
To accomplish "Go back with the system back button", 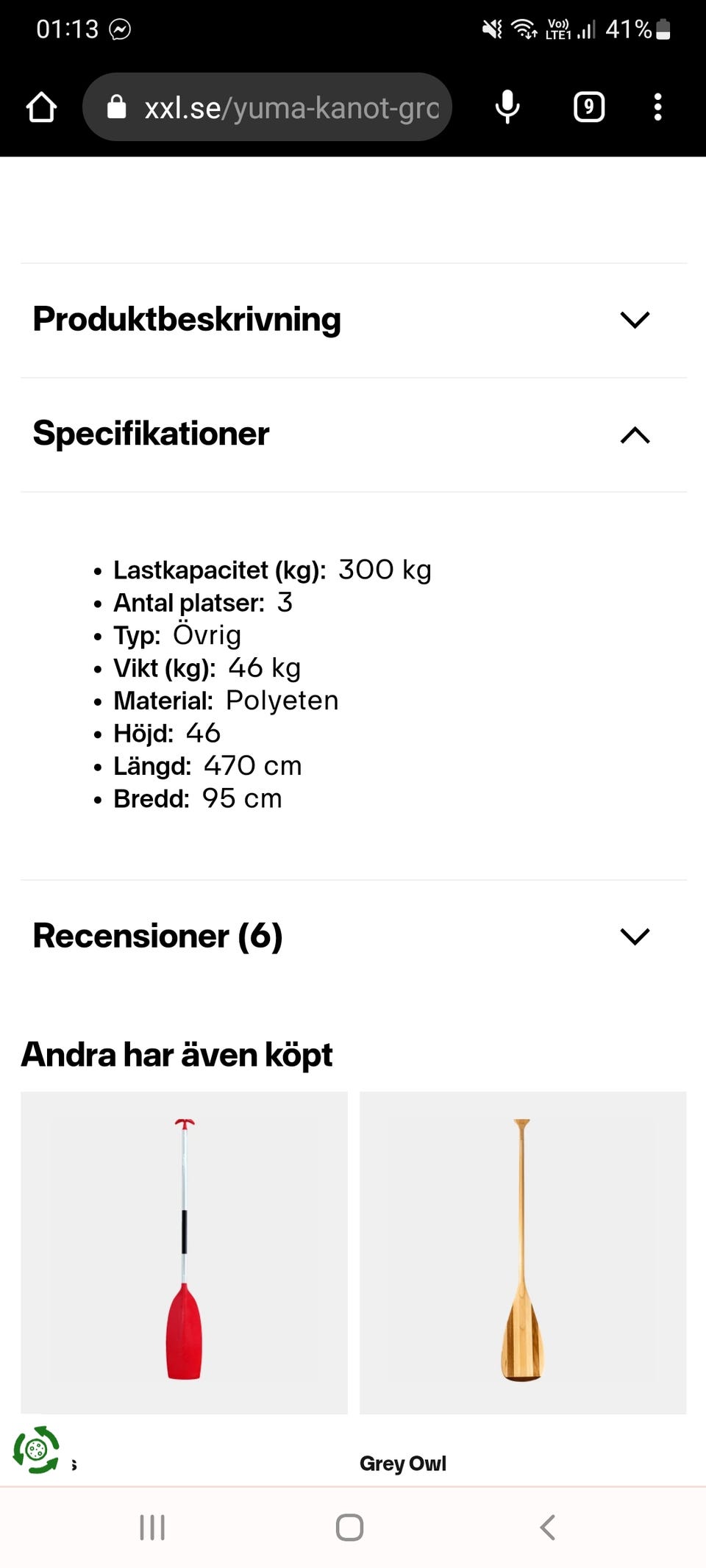I will (x=547, y=1527).
